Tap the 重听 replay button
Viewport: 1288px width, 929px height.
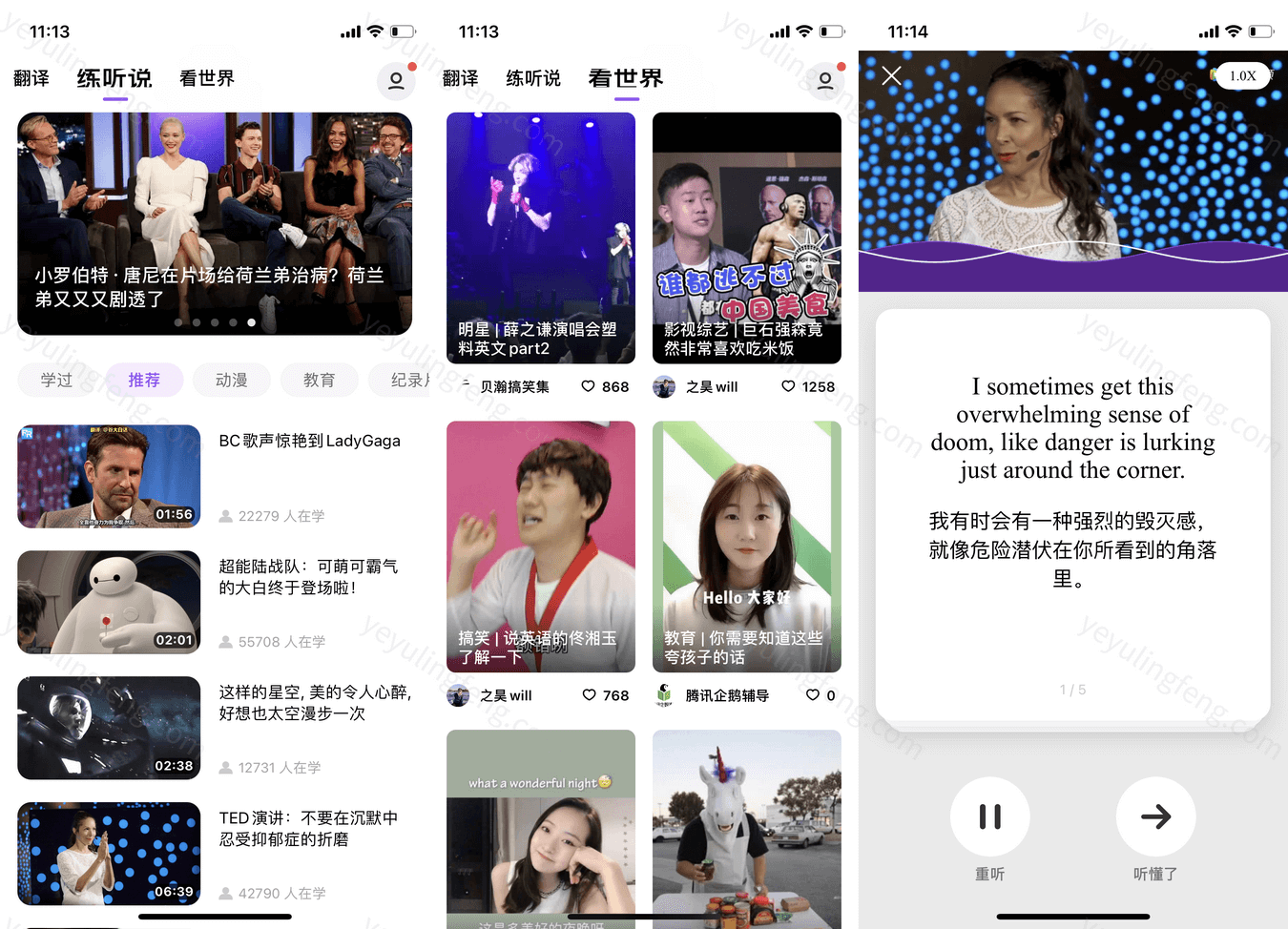(x=989, y=816)
